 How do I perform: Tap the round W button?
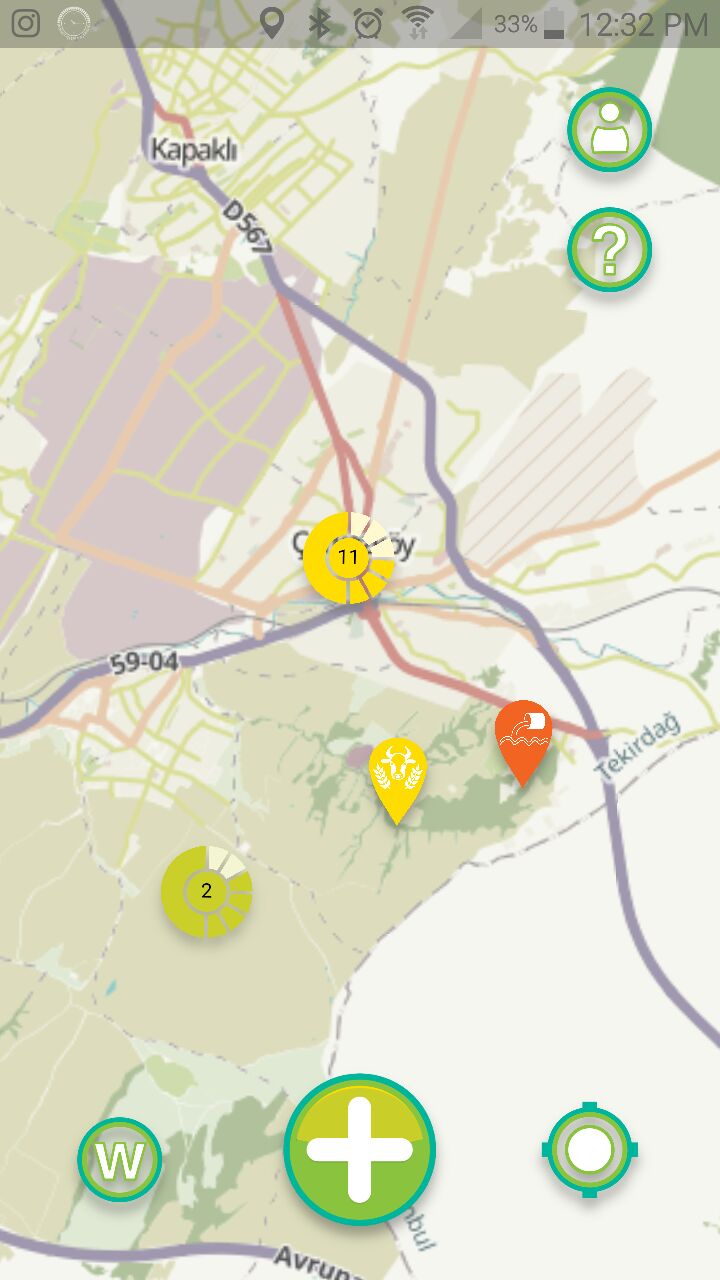(x=120, y=1160)
